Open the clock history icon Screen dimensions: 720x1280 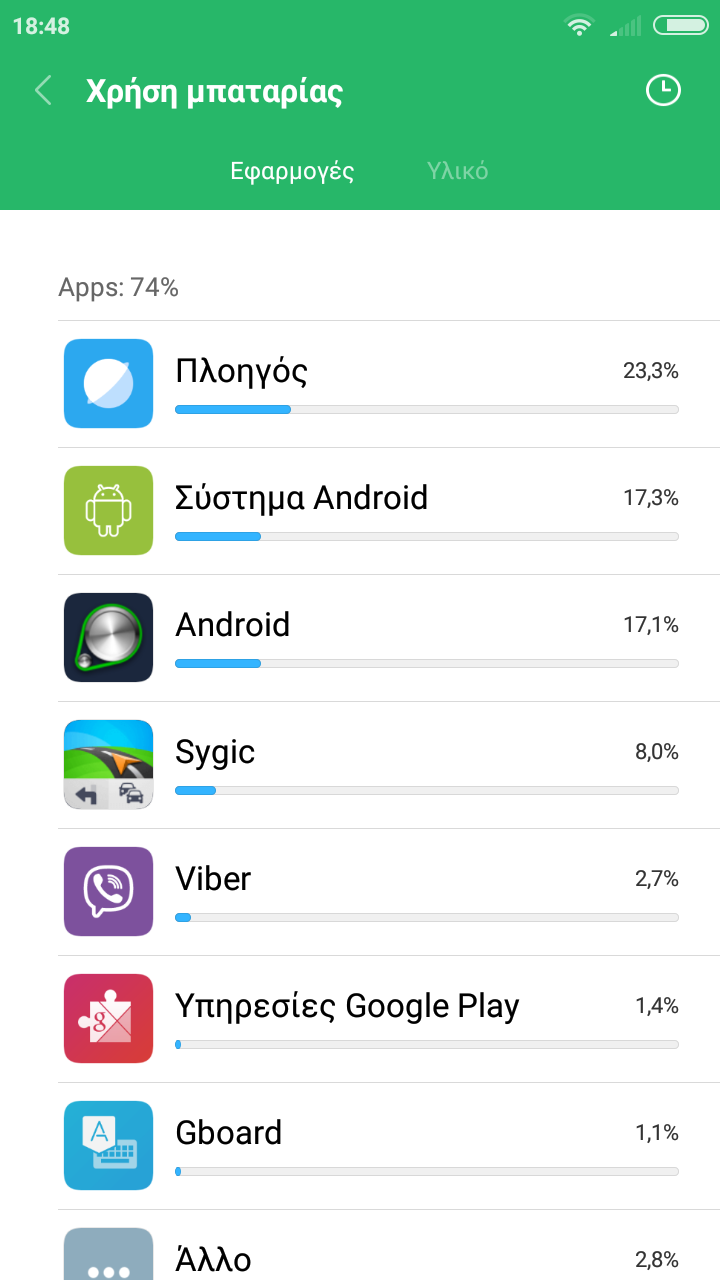point(662,91)
